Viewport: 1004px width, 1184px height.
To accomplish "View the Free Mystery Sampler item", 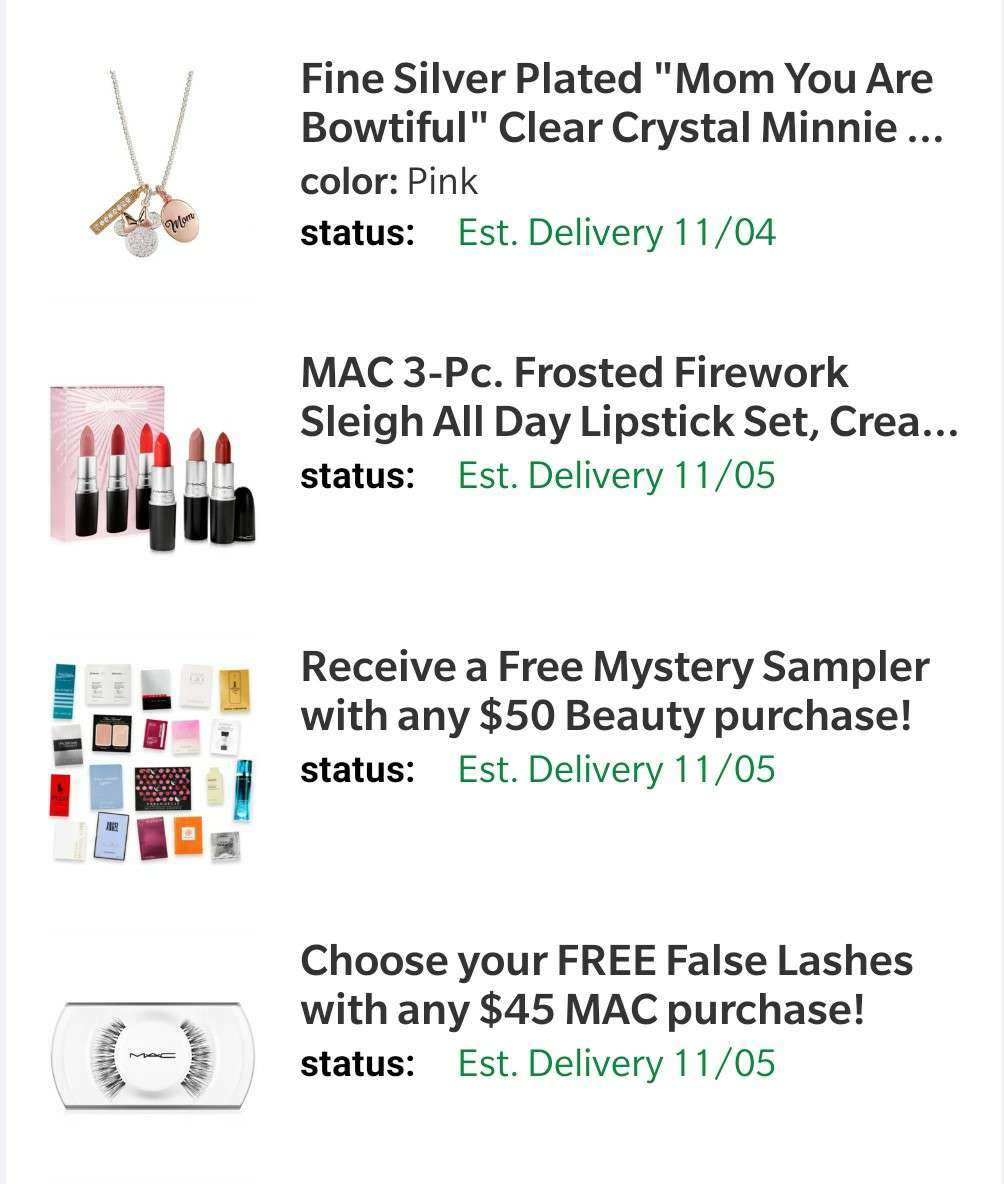I will [614, 691].
